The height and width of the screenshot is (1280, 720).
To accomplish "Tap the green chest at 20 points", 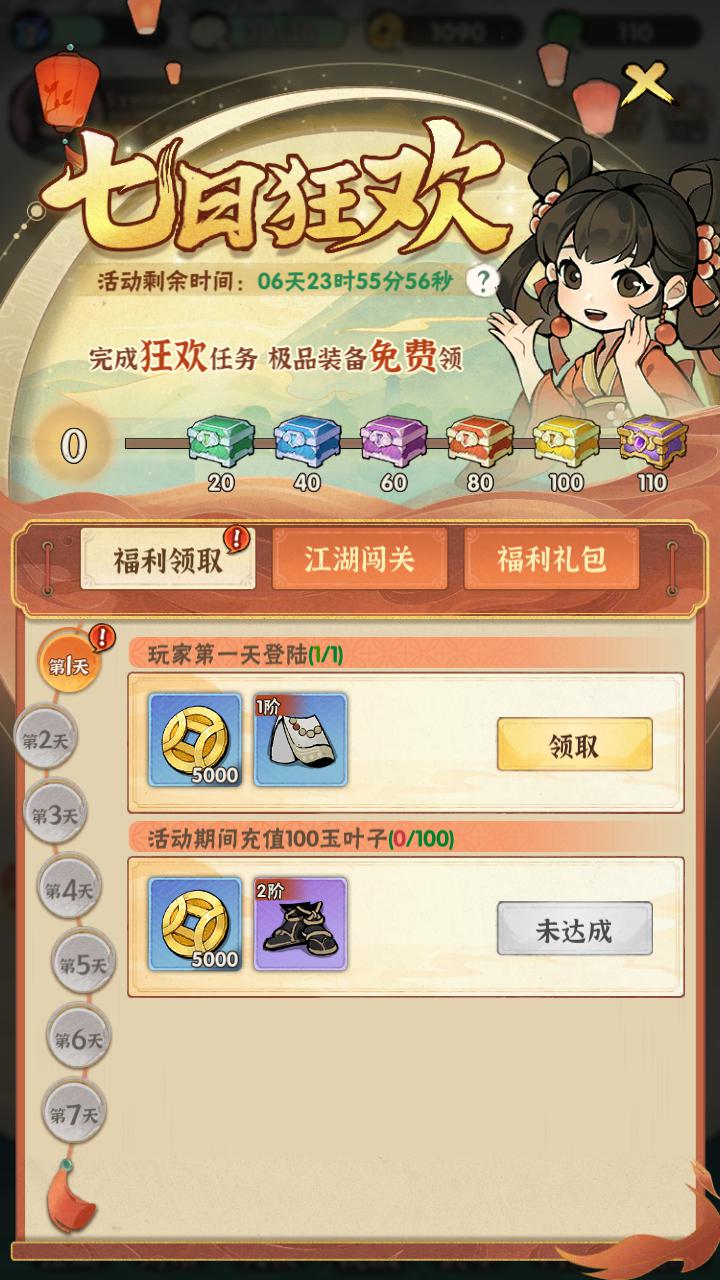I will tap(221, 441).
